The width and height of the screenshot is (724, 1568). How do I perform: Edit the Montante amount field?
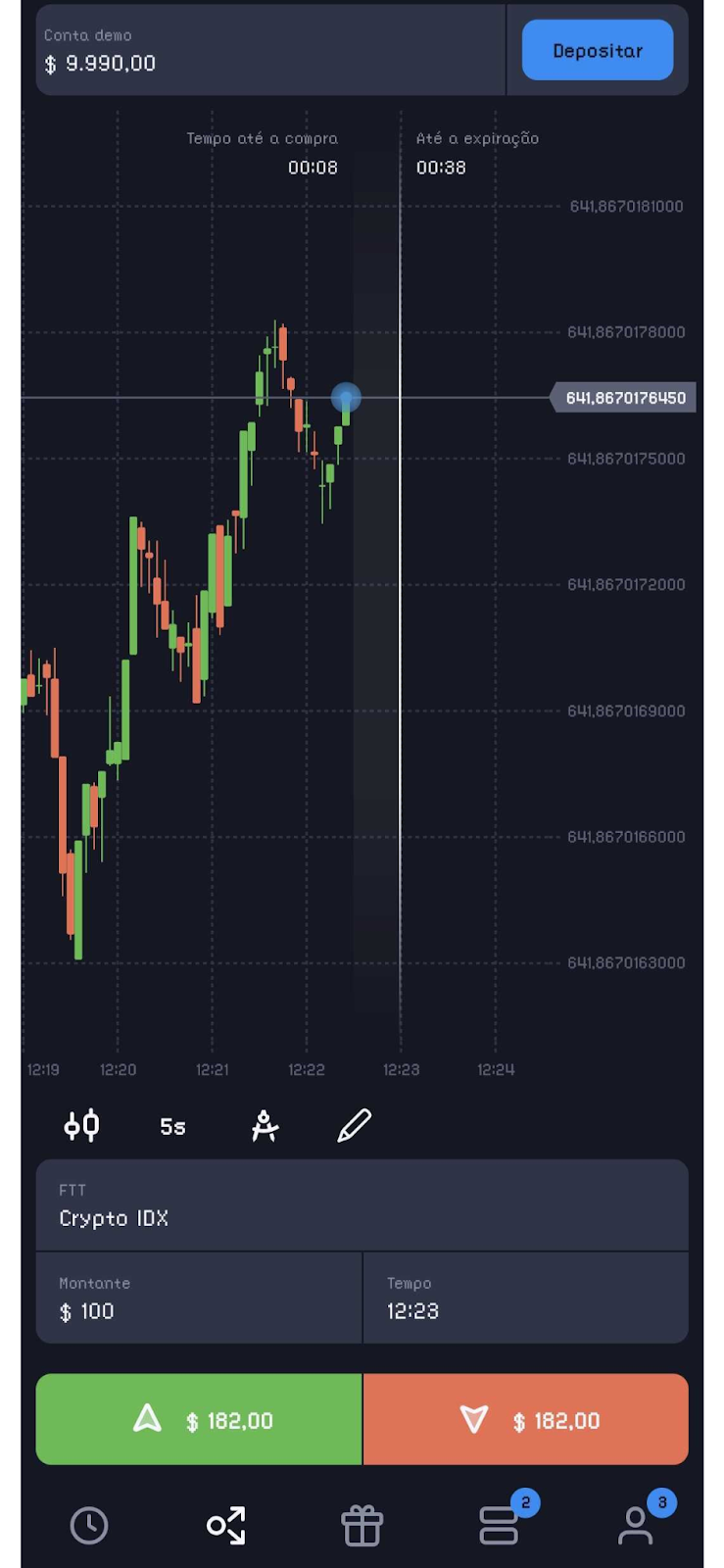point(199,1298)
